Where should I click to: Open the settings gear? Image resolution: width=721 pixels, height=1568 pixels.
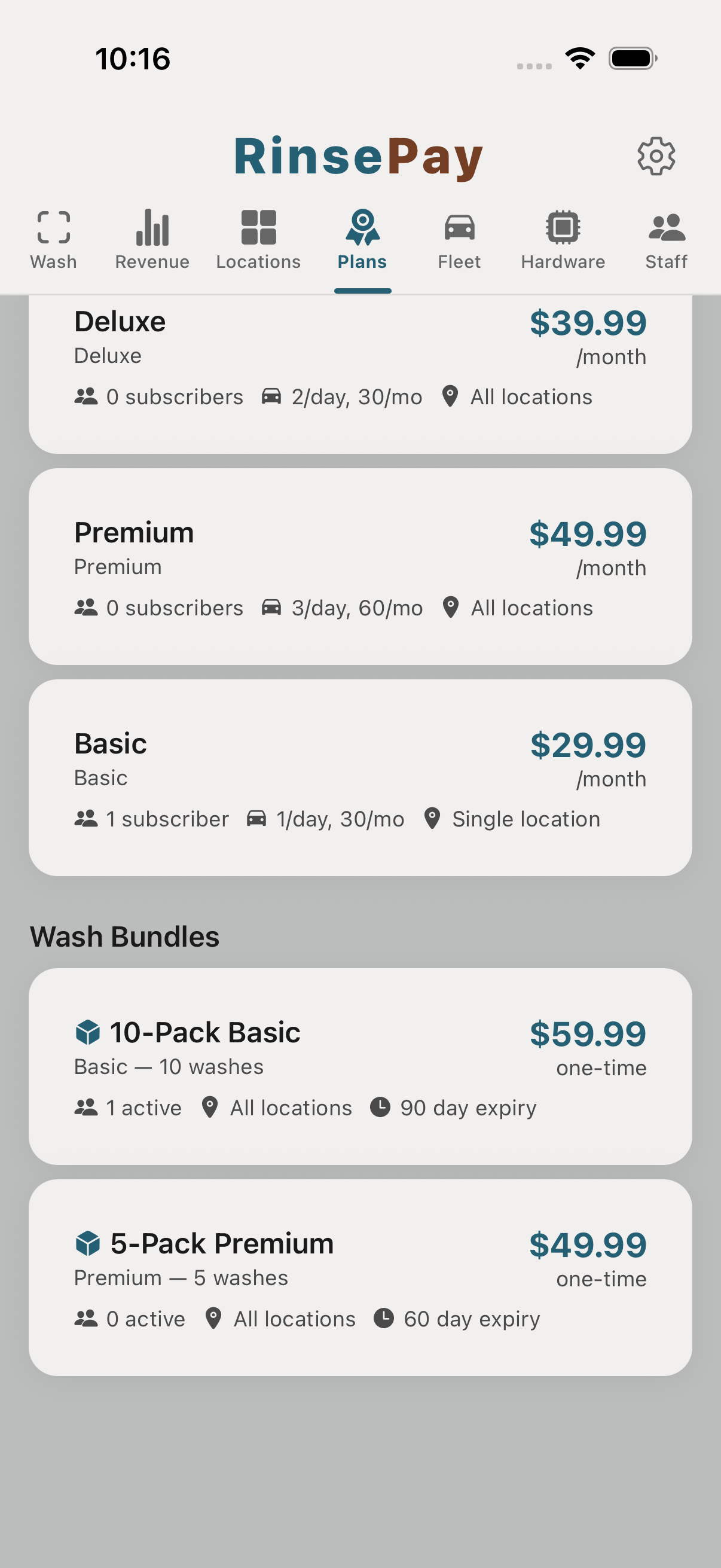point(656,155)
